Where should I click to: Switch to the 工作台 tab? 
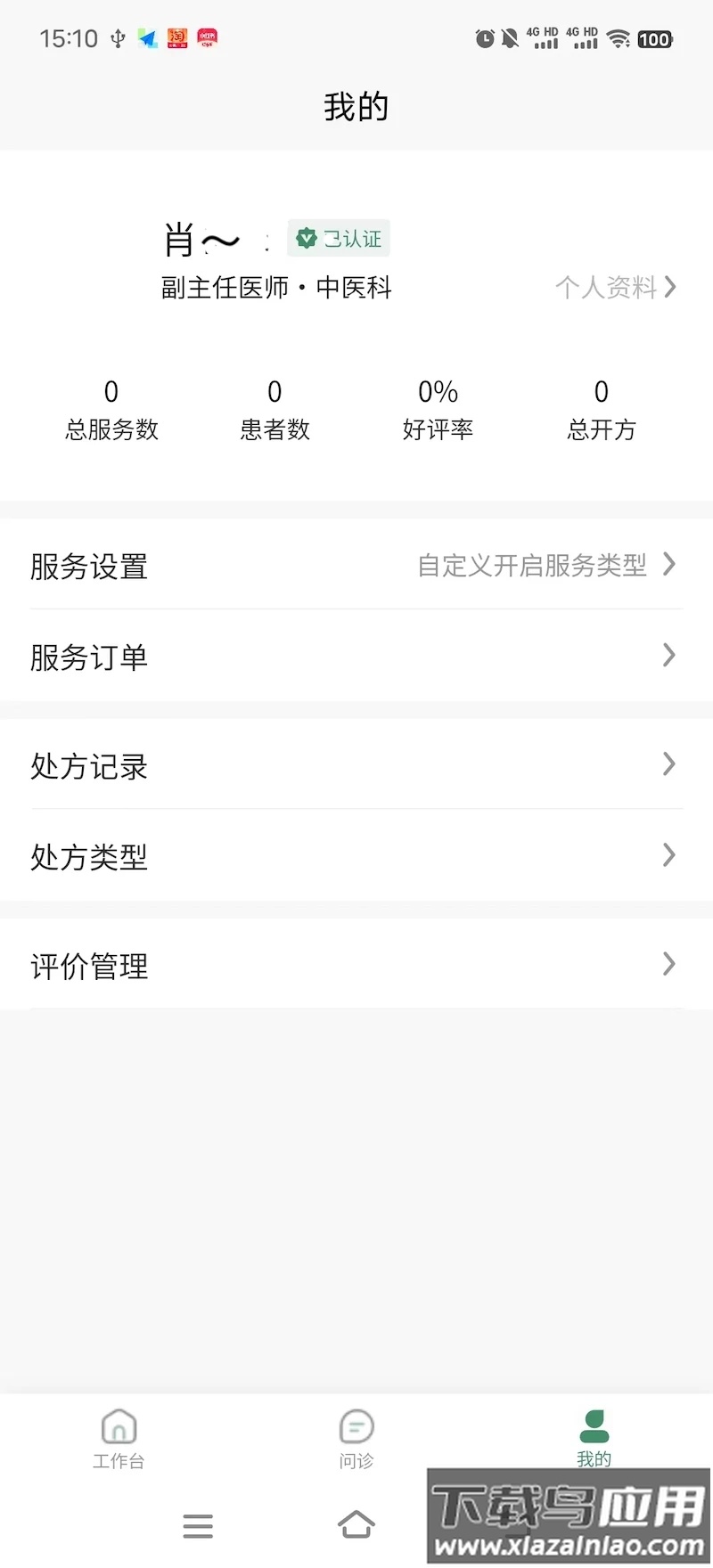point(119,1459)
